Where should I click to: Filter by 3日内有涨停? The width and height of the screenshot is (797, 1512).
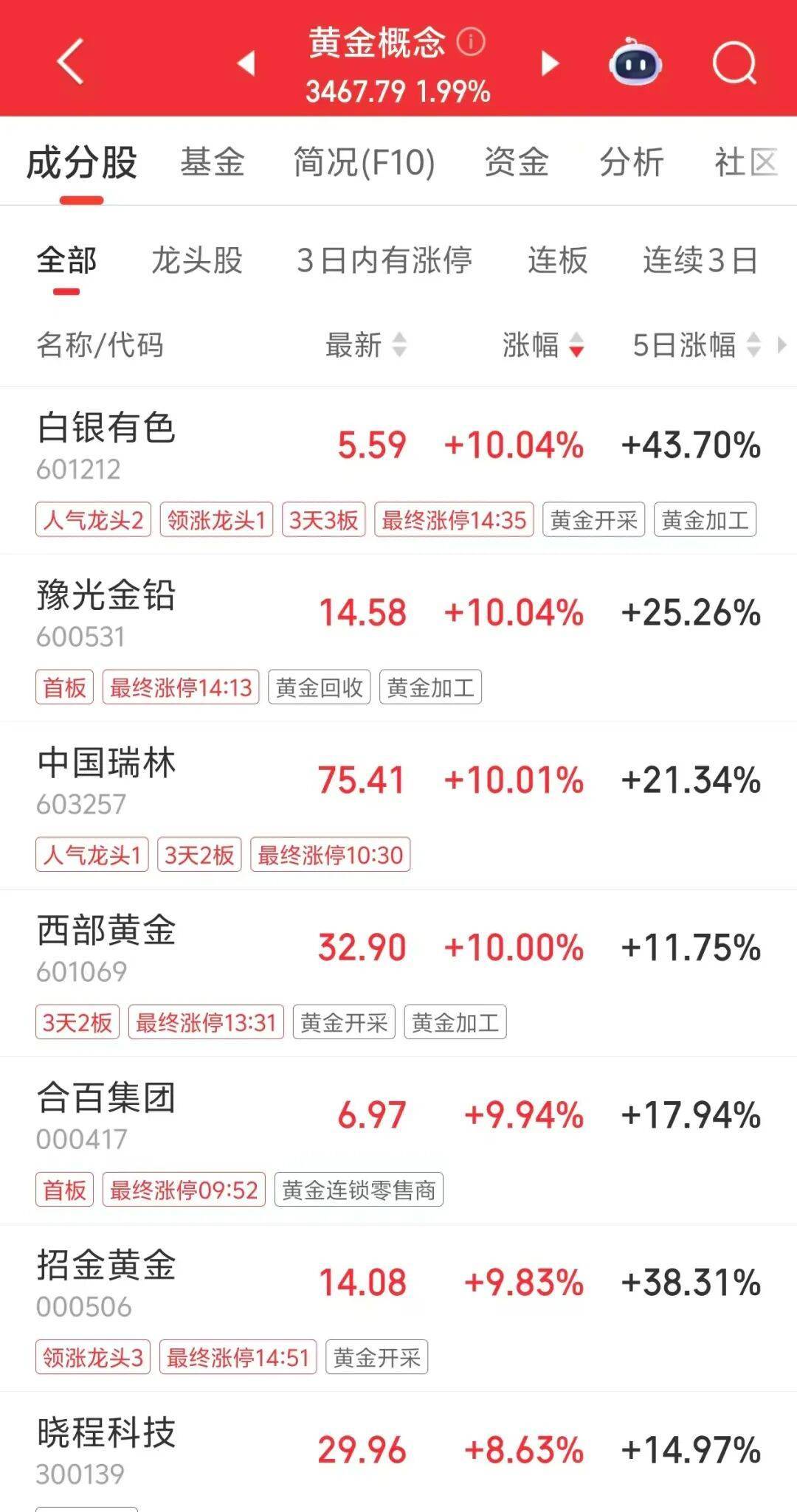pos(384,260)
